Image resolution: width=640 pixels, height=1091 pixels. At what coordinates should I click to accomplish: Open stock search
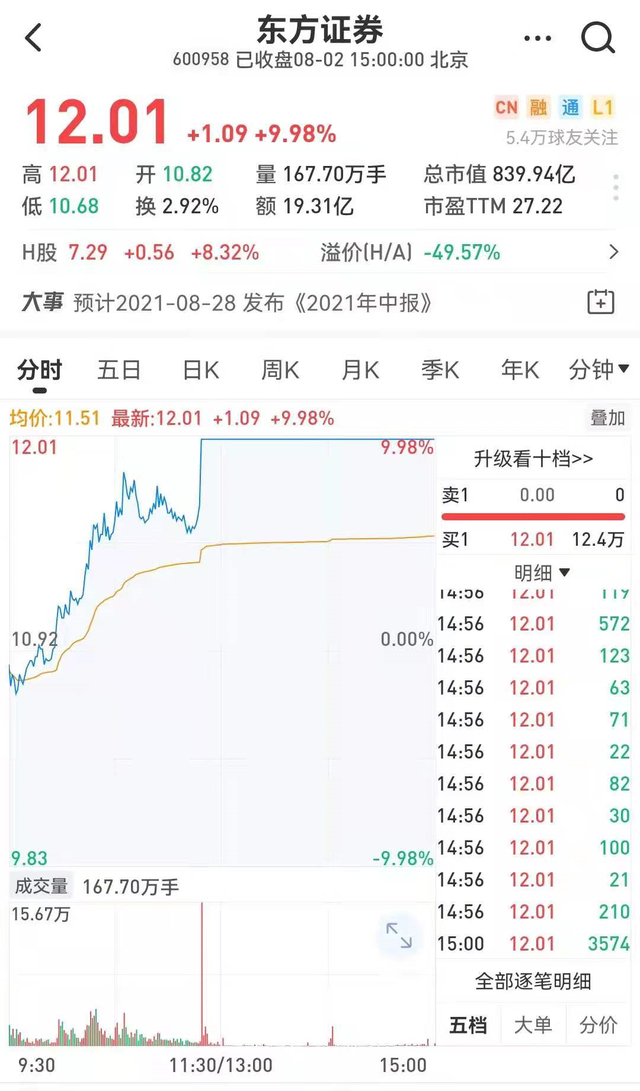[598, 39]
